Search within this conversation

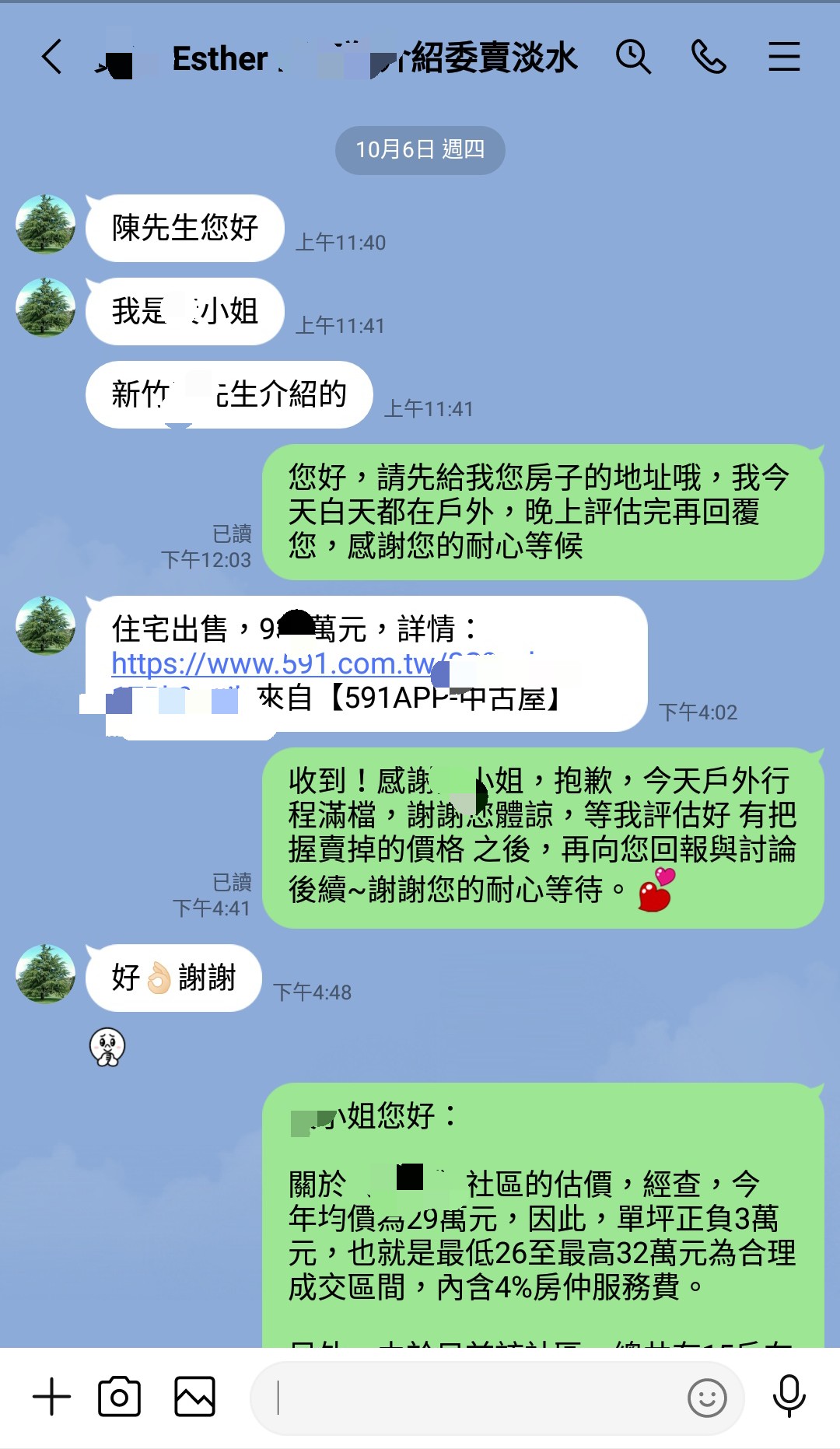(x=633, y=57)
